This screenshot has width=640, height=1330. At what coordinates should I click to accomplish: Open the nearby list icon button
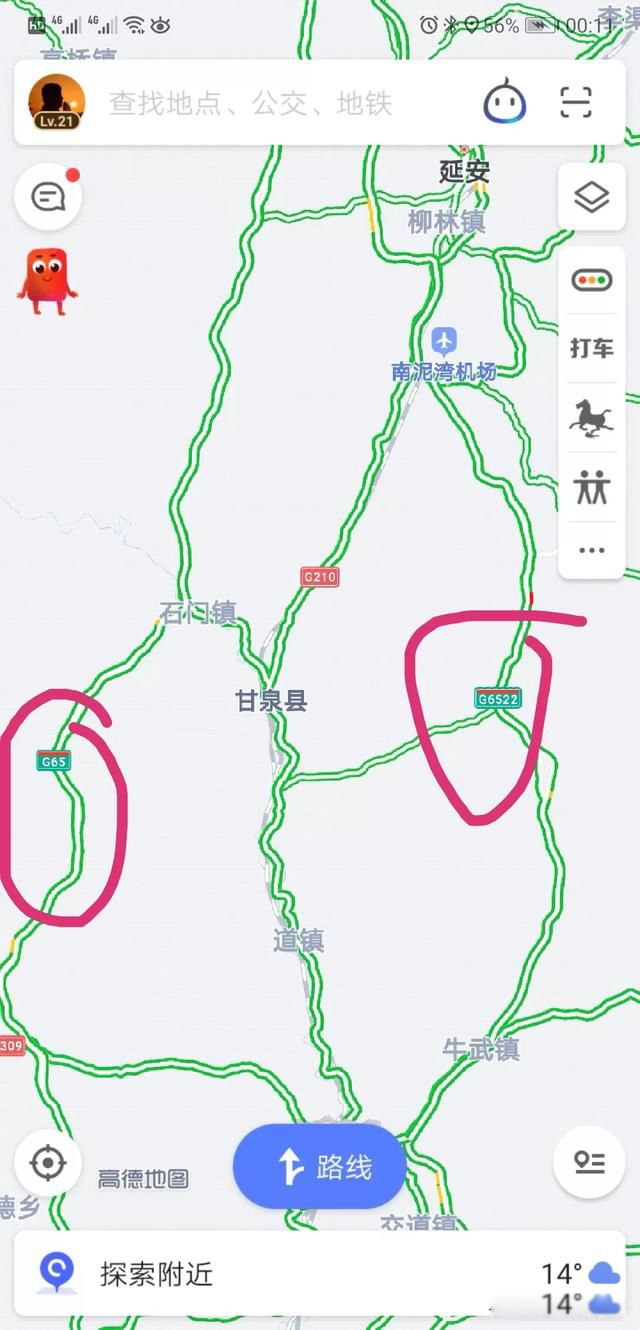tap(590, 1162)
